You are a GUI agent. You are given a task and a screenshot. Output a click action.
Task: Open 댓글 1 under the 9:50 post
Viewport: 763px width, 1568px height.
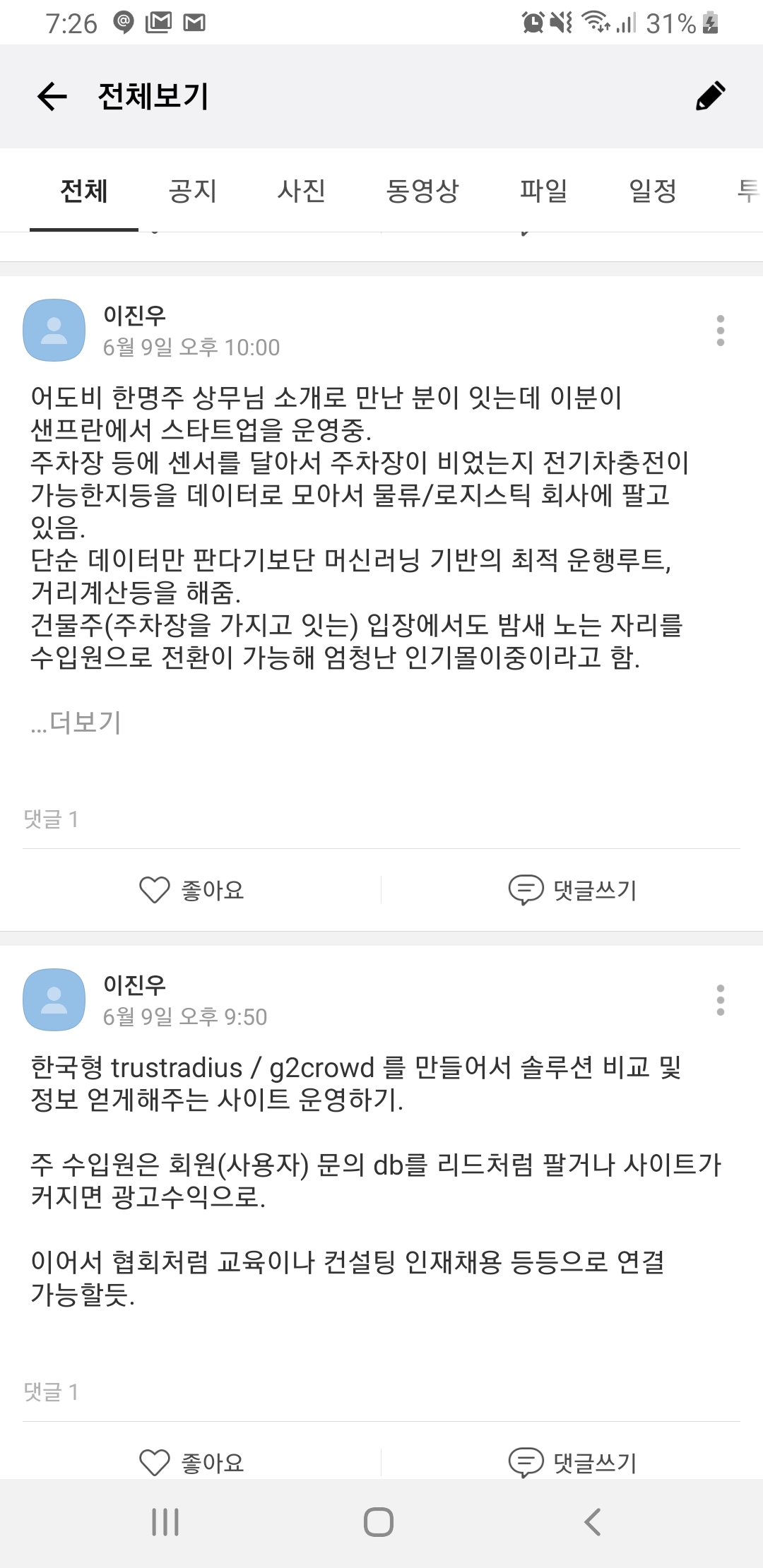[x=51, y=1392]
